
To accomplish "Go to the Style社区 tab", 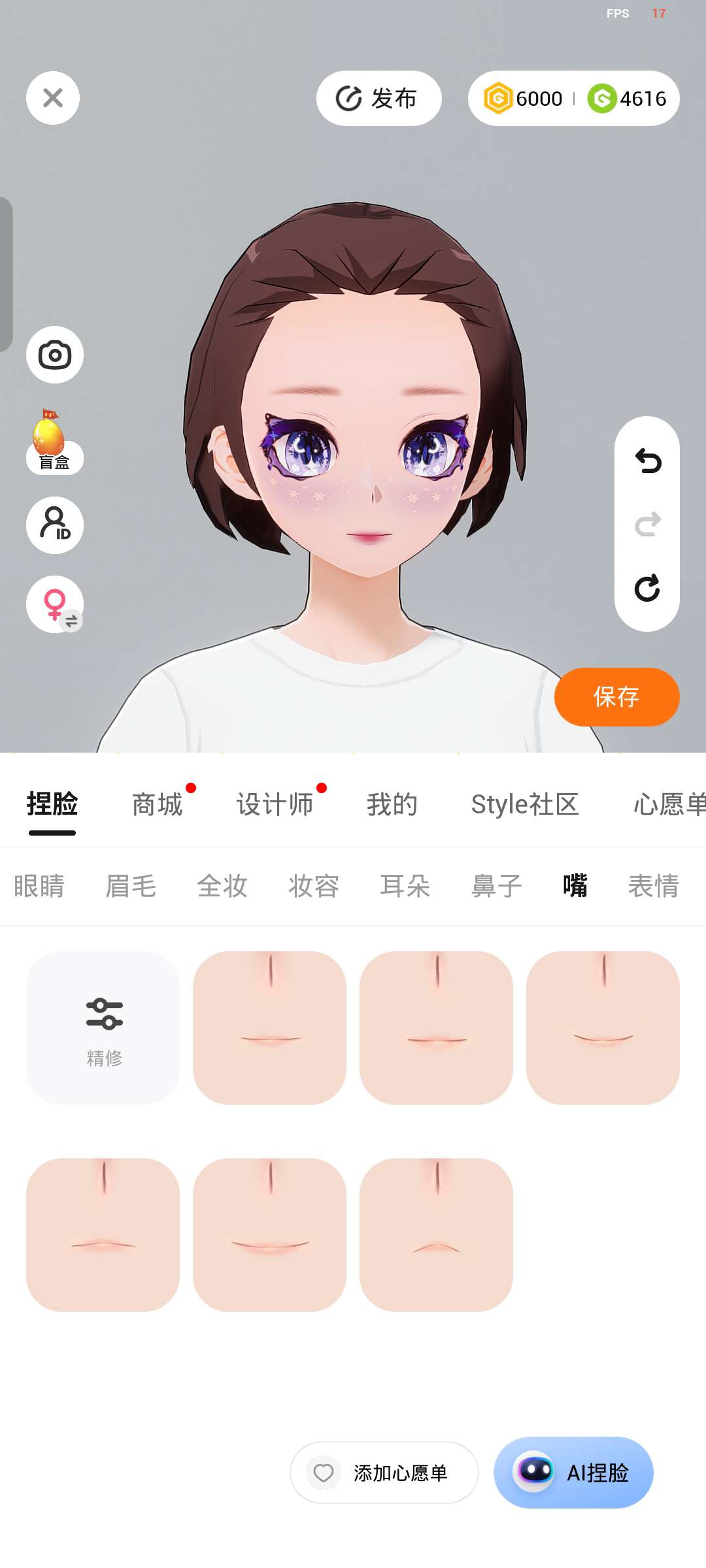I will point(525,804).
